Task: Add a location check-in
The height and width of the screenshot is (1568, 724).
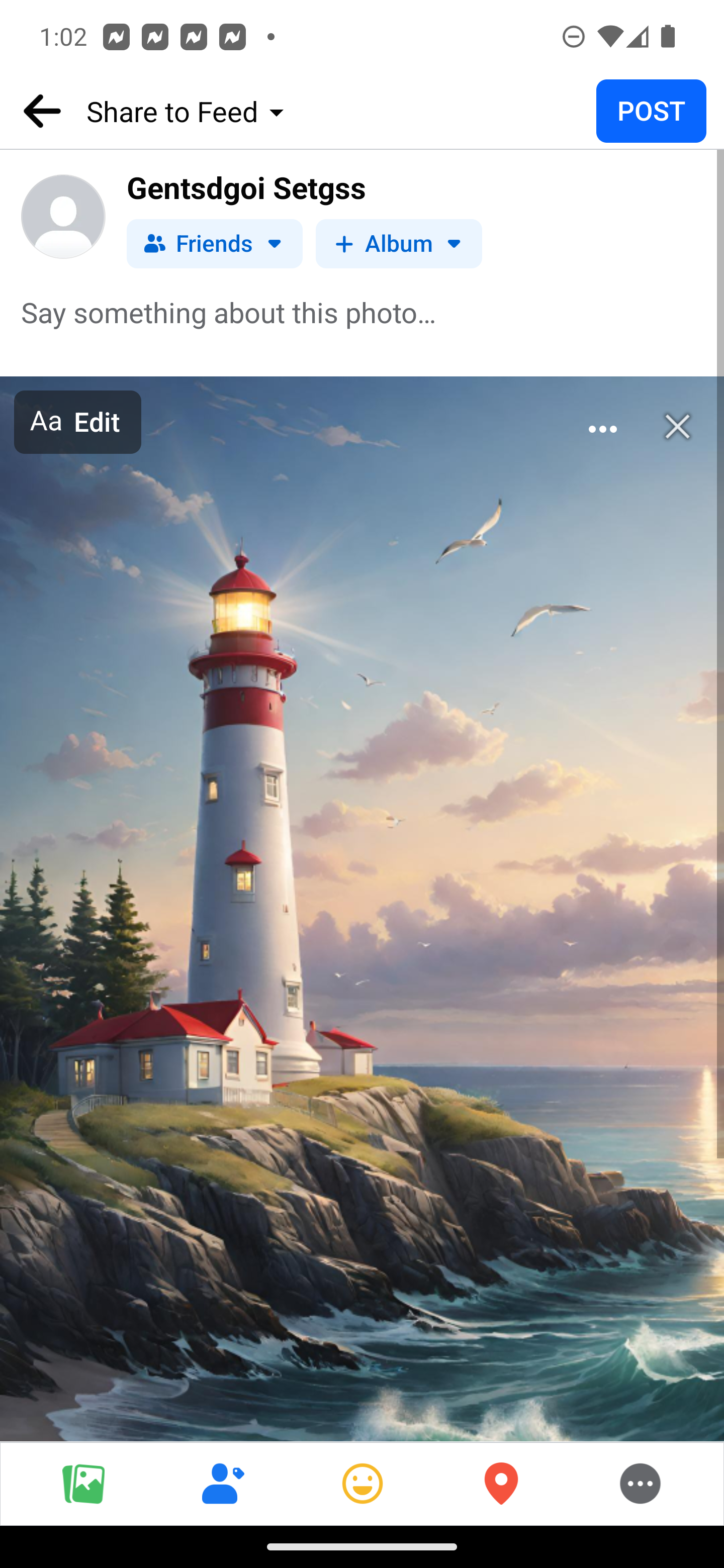Action: [x=501, y=1484]
